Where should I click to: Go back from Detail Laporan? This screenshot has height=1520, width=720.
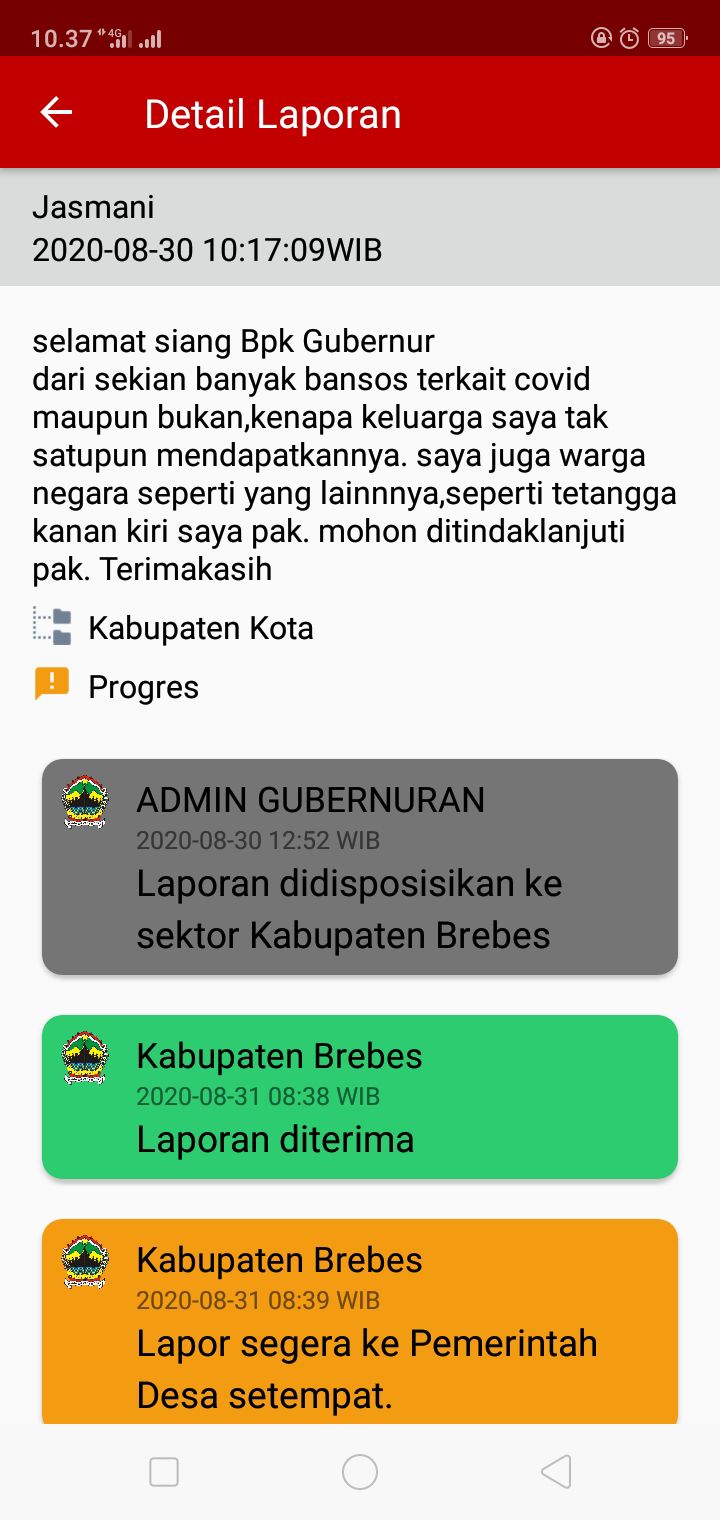click(56, 113)
